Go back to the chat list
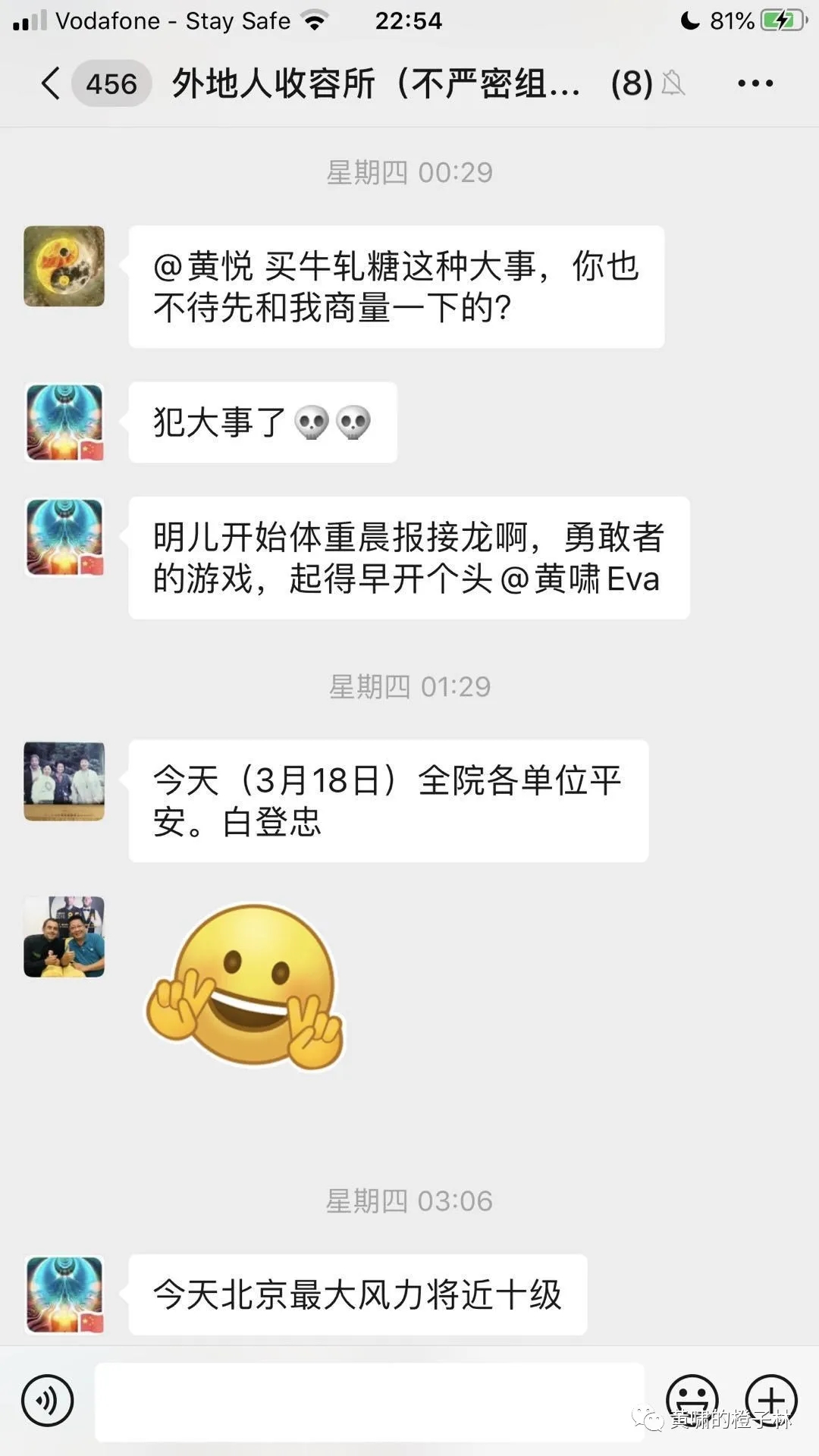The width and height of the screenshot is (819, 1456). pyautogui.click(x=52, y=83)
